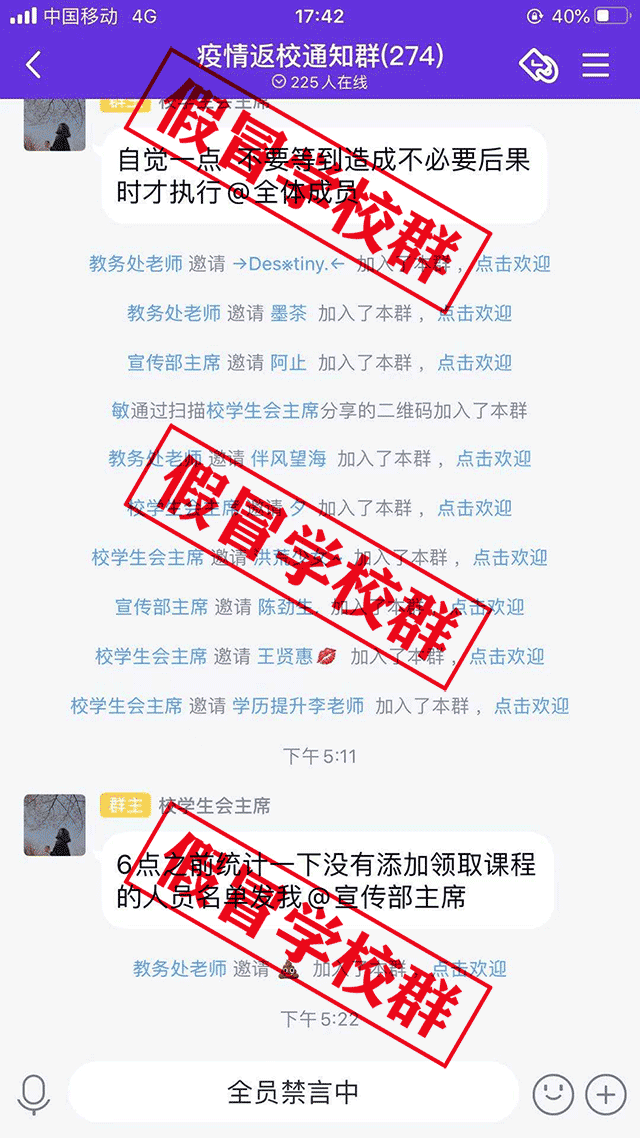Go back from the group chat
This screenshot has height=1138, width=640.
pyautogui.click(x=34, y=66)
